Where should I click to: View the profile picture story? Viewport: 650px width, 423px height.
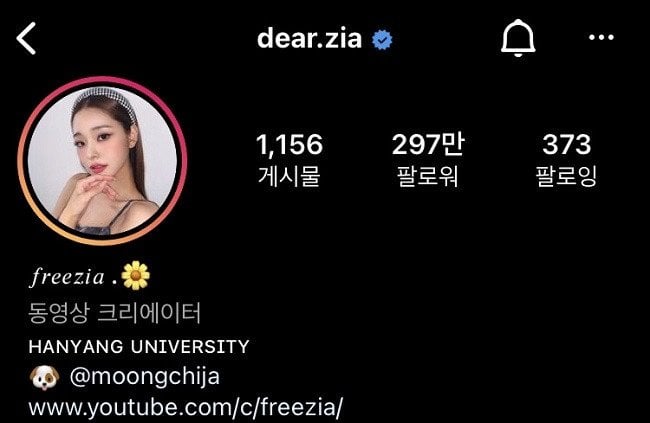point(108,158)
